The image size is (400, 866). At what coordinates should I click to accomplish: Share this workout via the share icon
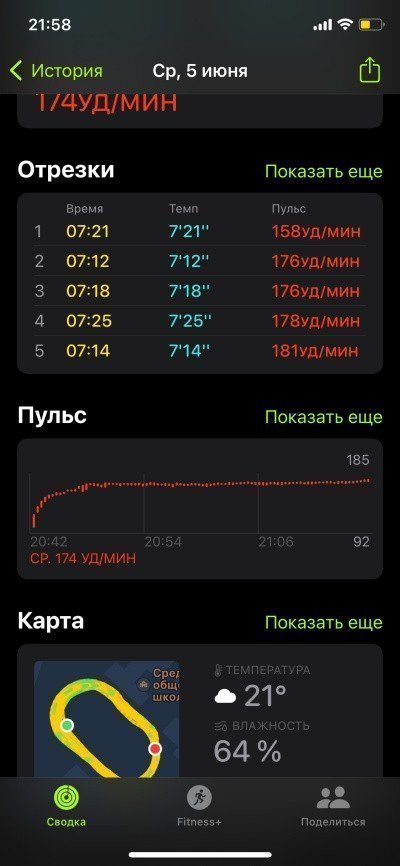click(370, 70)
